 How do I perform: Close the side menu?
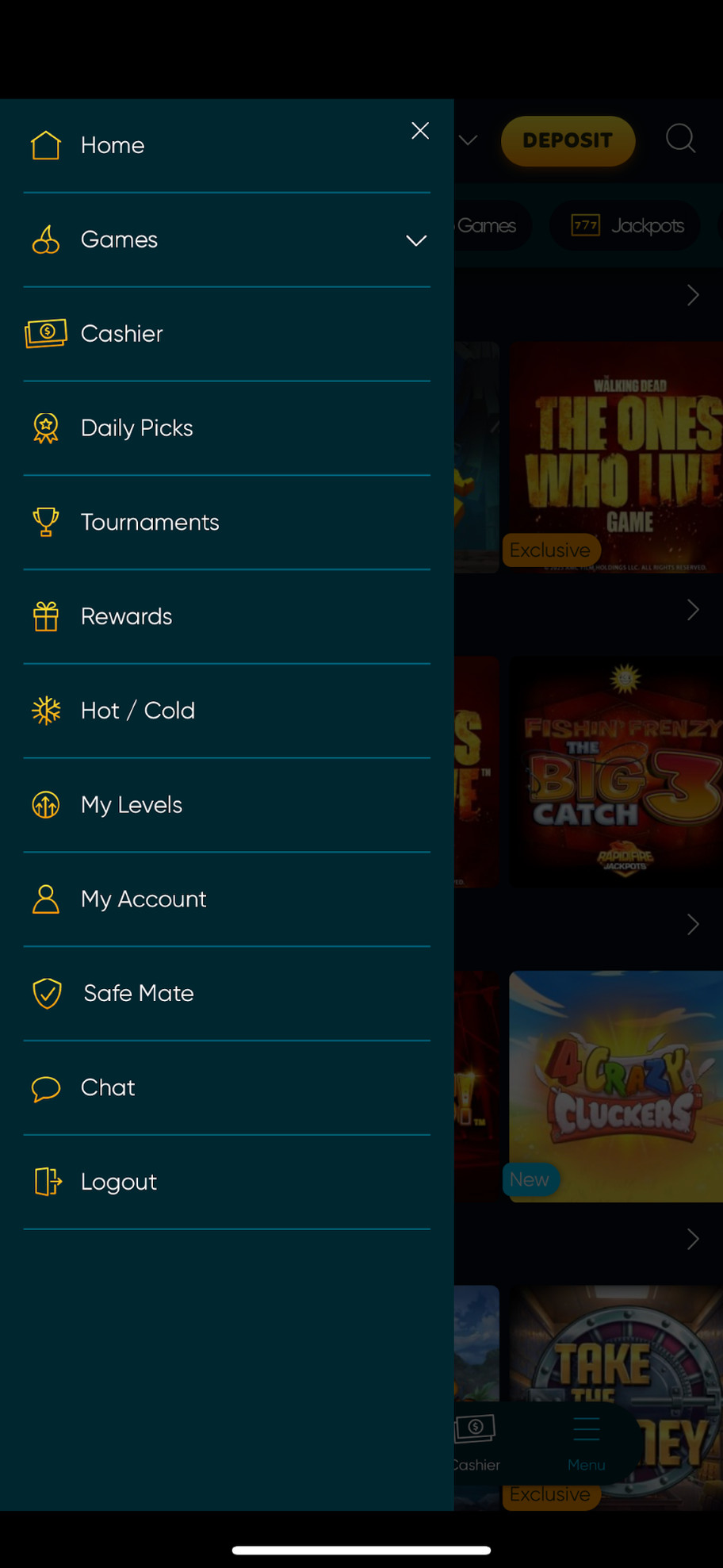pos(420,131)
